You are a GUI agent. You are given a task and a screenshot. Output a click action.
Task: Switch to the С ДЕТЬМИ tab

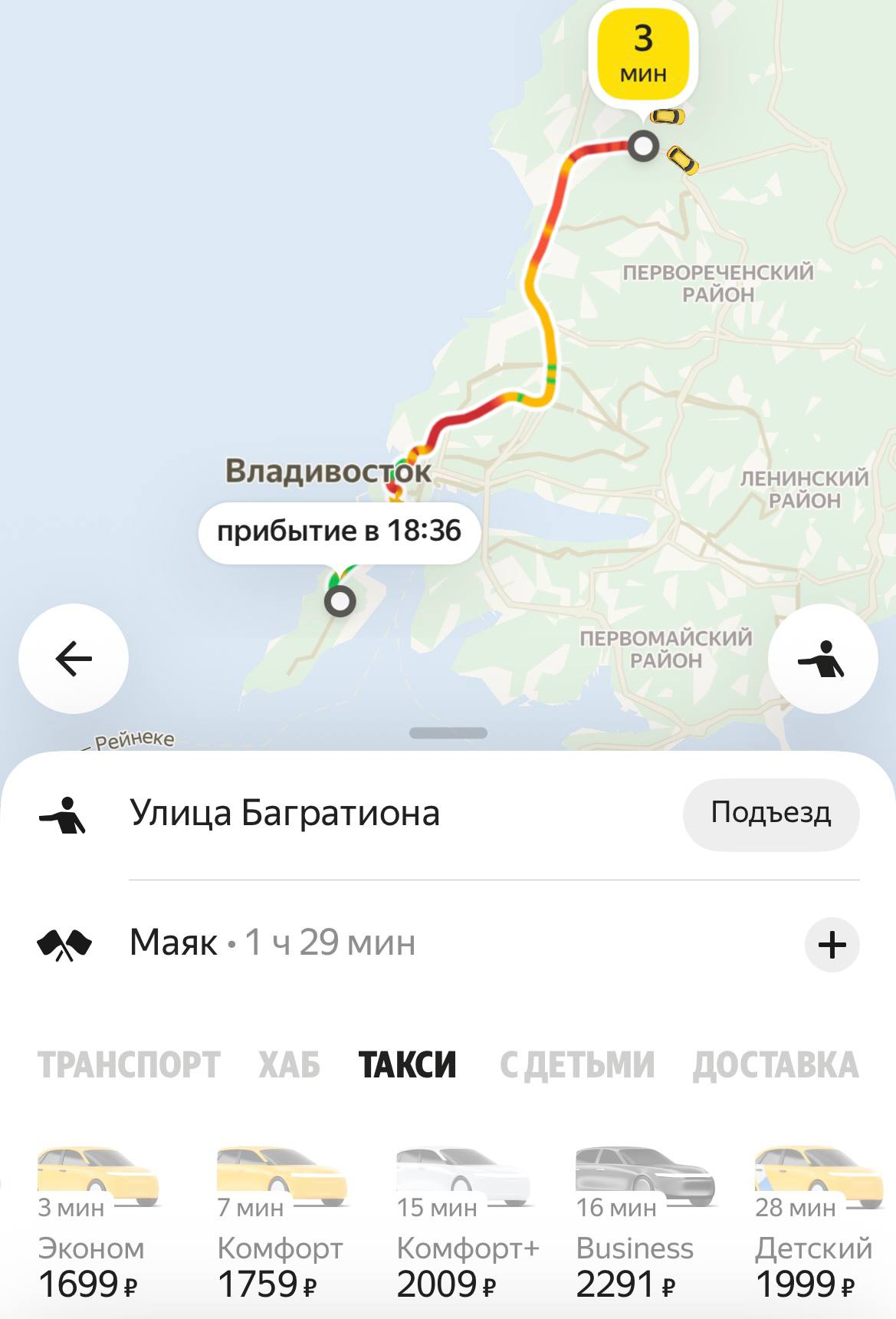click(577, 1065)
